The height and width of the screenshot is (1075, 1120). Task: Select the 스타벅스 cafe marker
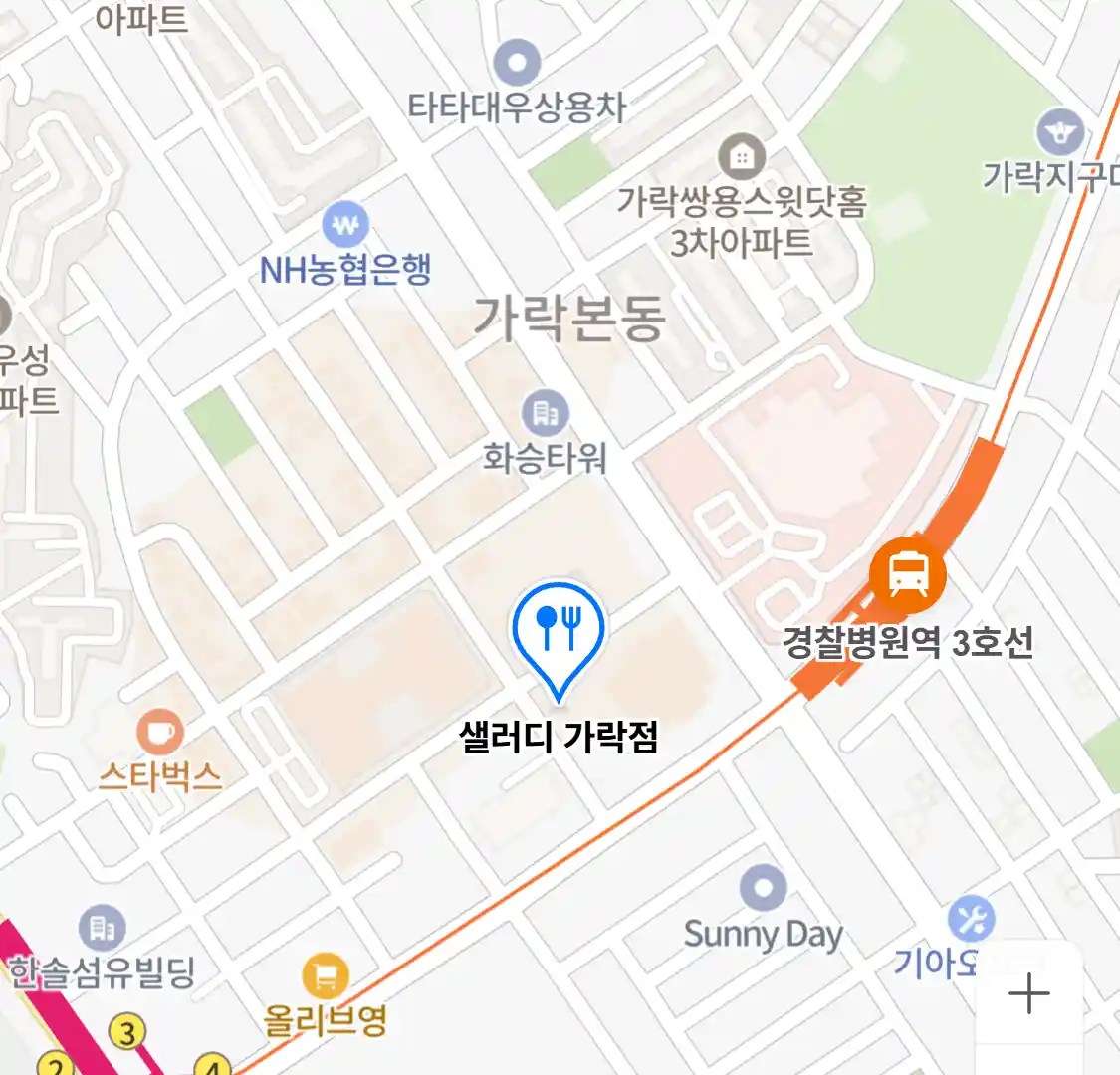[x=159, y=735]
